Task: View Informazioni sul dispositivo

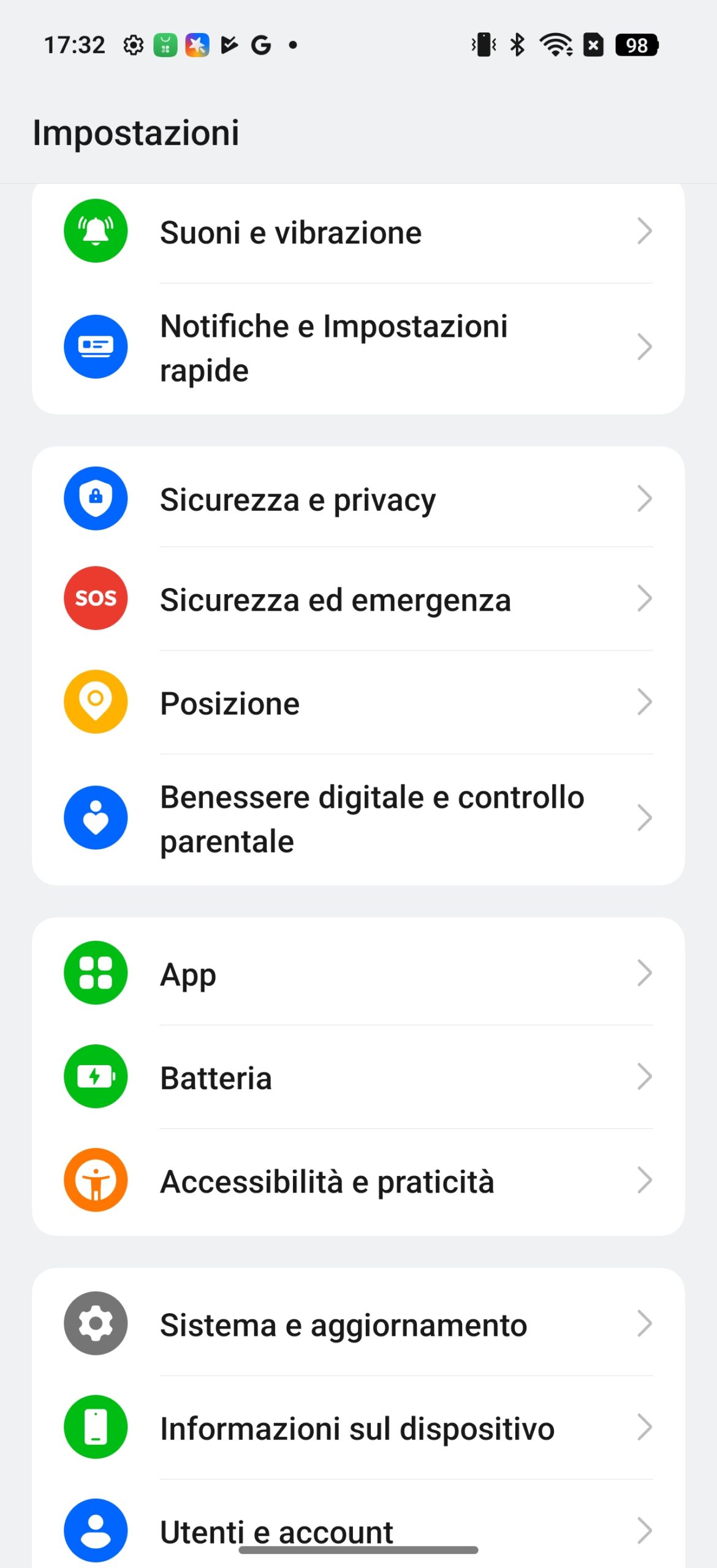Action: [358, 1428]
